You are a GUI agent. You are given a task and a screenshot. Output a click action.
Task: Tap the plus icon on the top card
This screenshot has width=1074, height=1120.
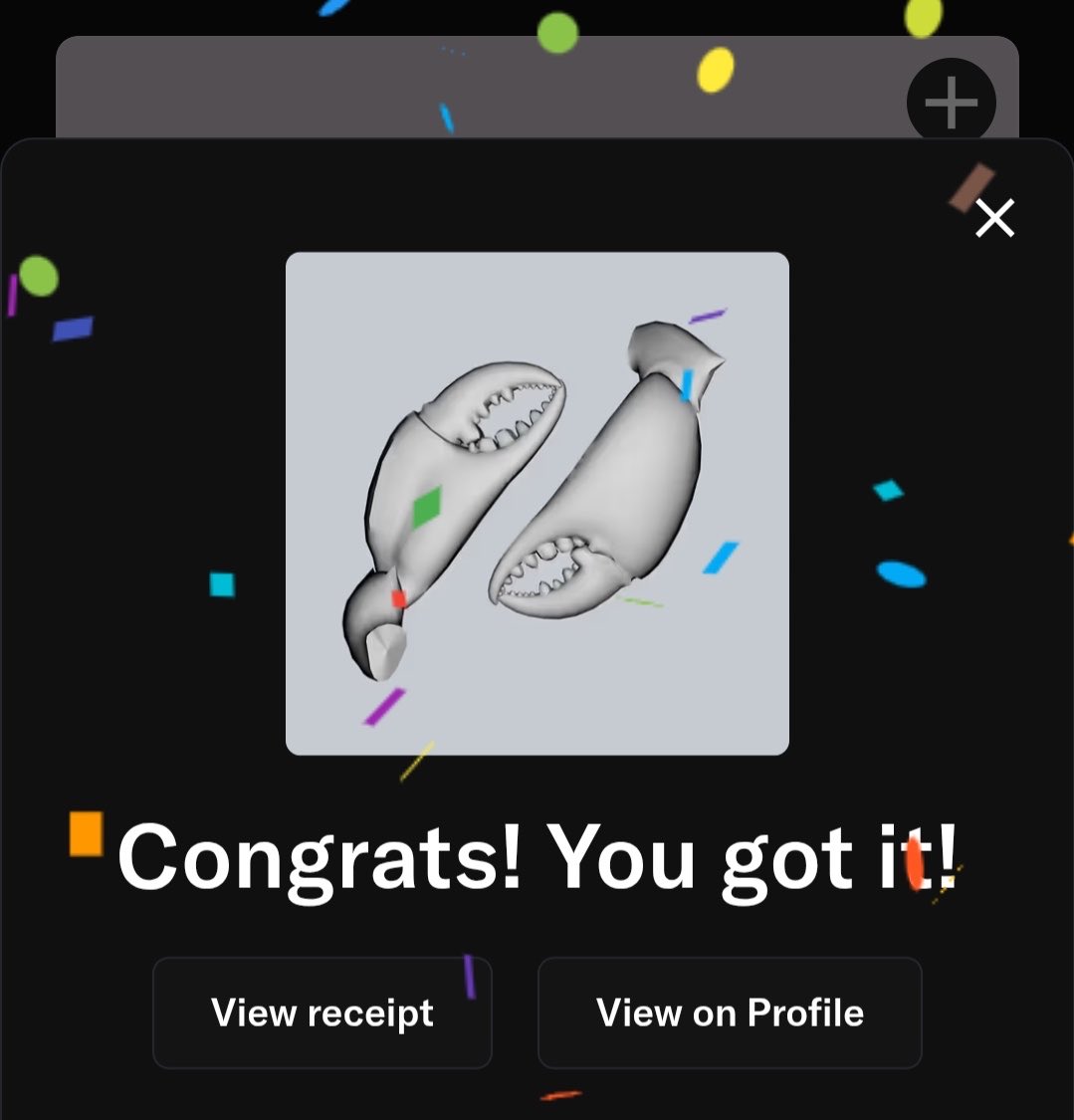(x=951, y=103)
